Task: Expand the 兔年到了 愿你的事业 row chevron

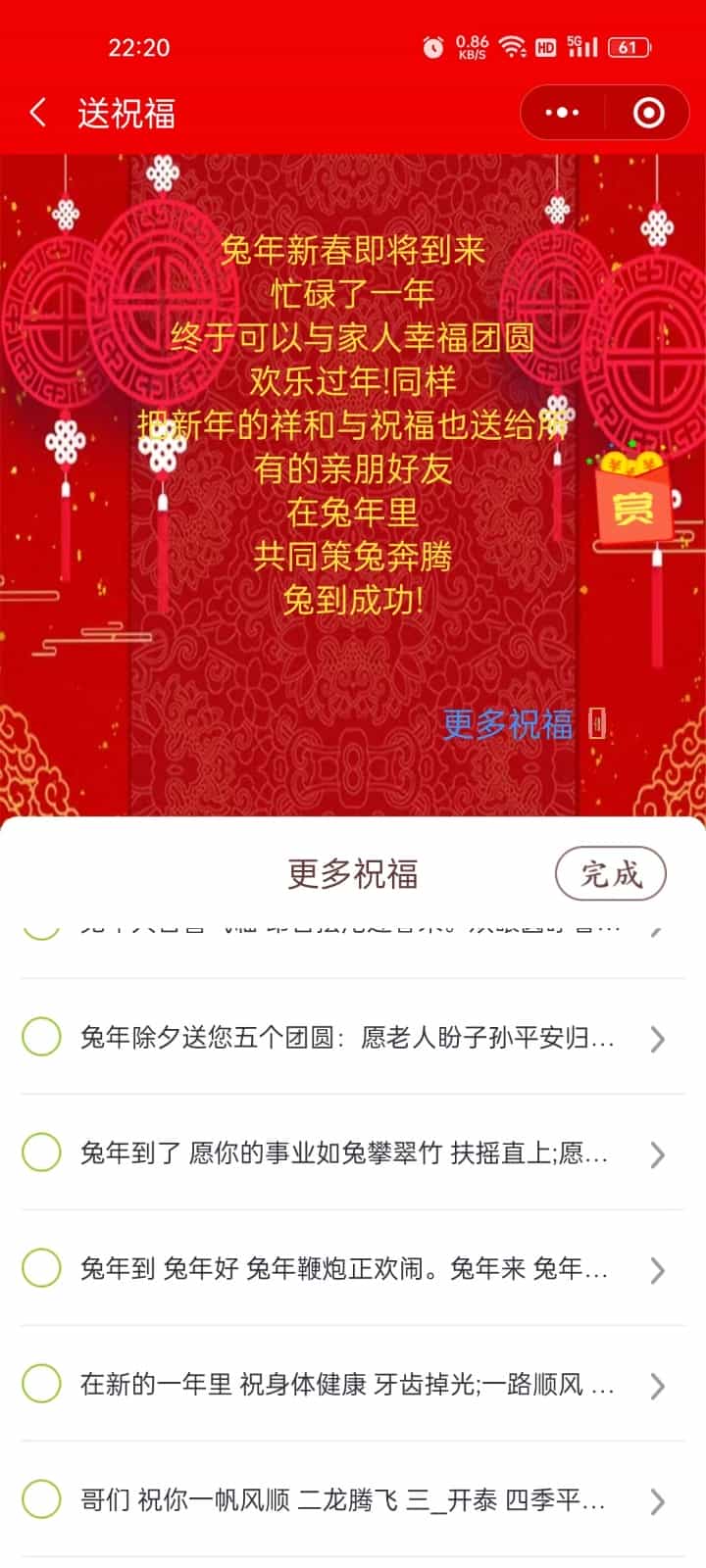Action: coord(658,1154)
